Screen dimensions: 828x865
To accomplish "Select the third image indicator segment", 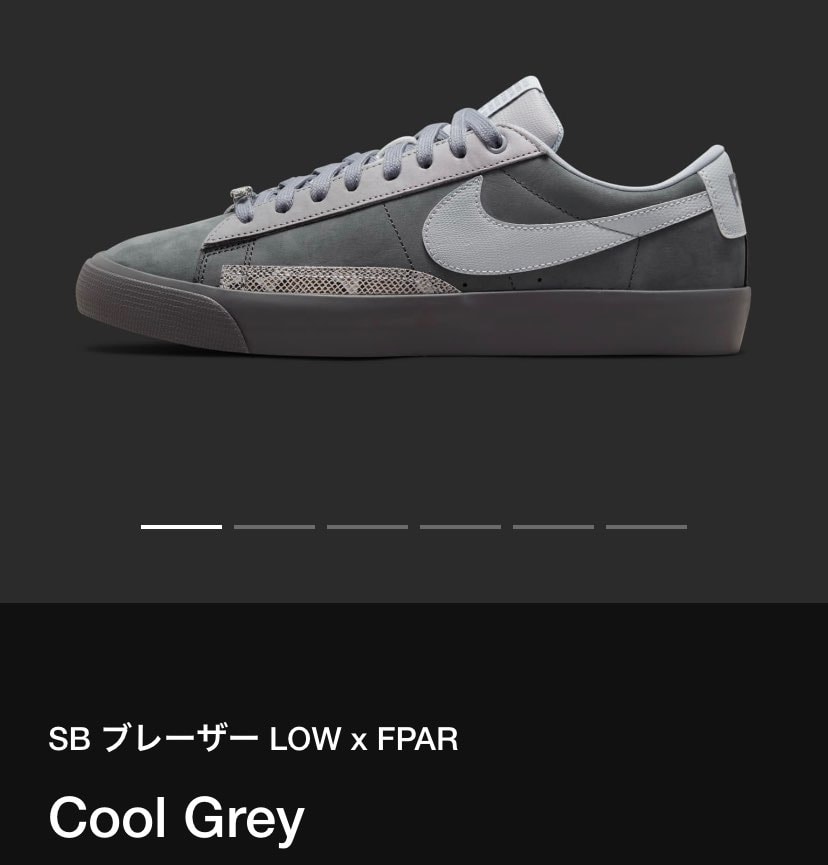I will (367, 527).
